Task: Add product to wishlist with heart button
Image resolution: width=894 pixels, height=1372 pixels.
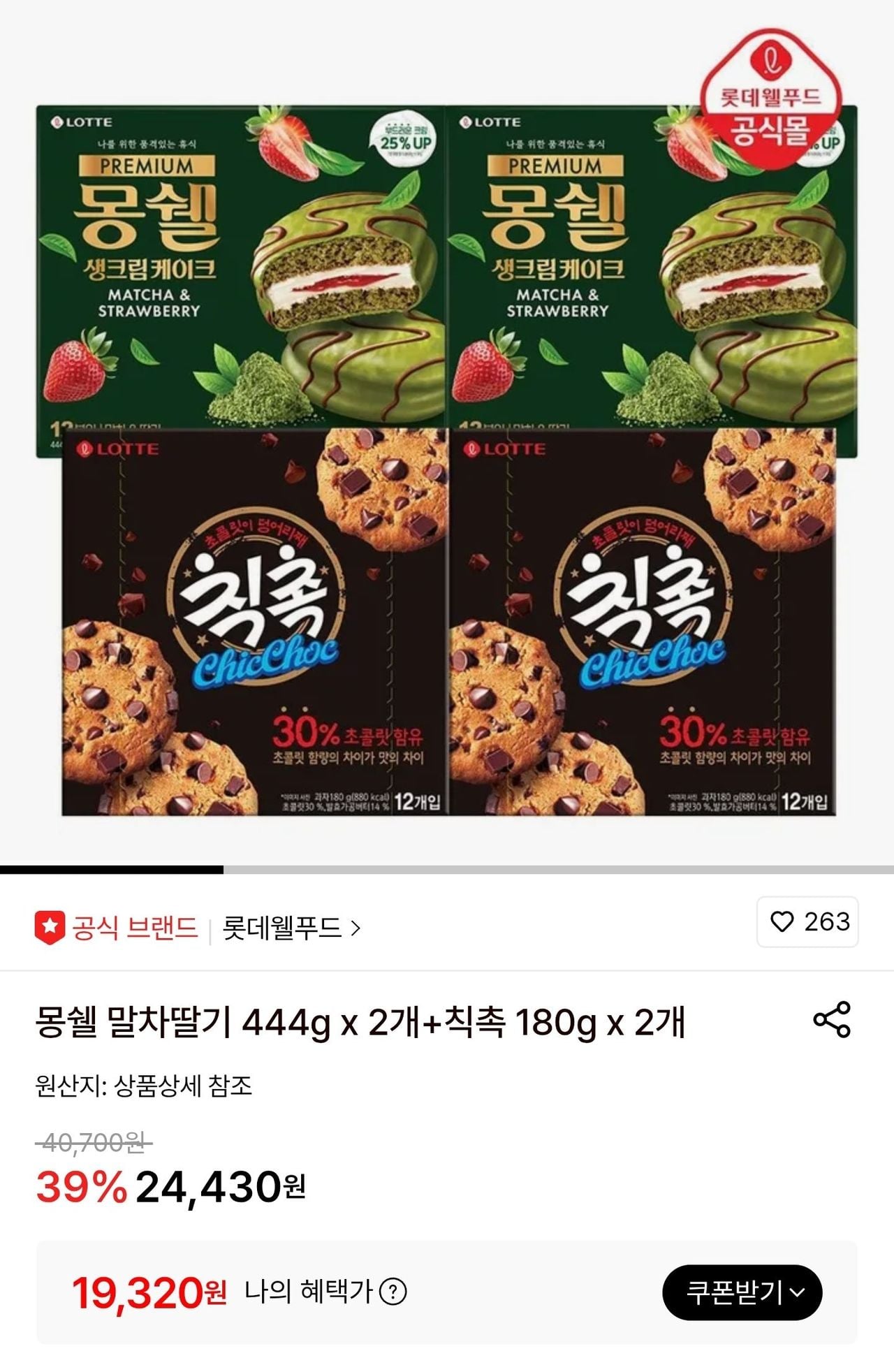Action: pyautogui.click(x=807, y=922)
